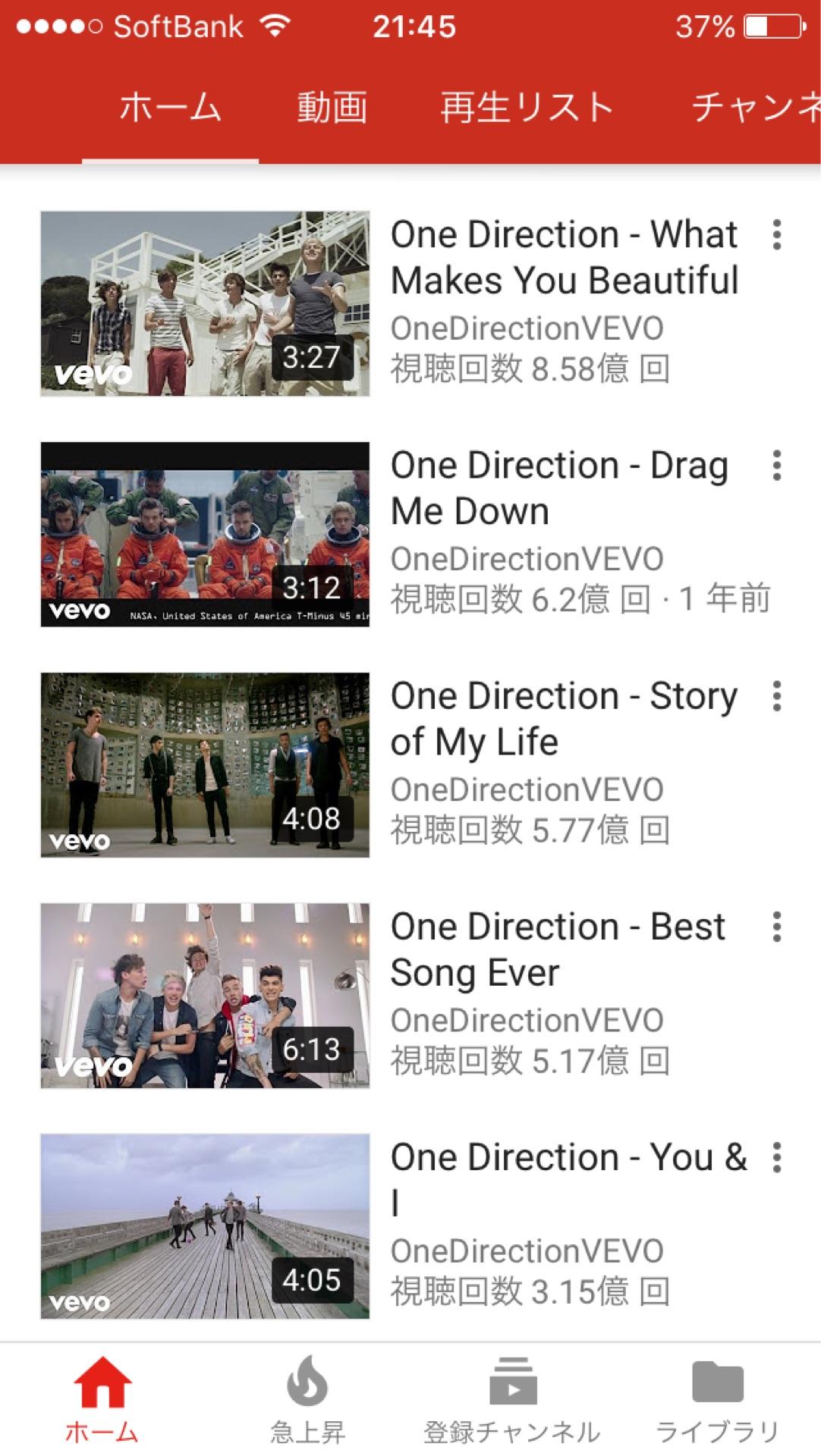Select the ホーム top tab
This screenshot has height=1456, width=821.
(170, 107)
